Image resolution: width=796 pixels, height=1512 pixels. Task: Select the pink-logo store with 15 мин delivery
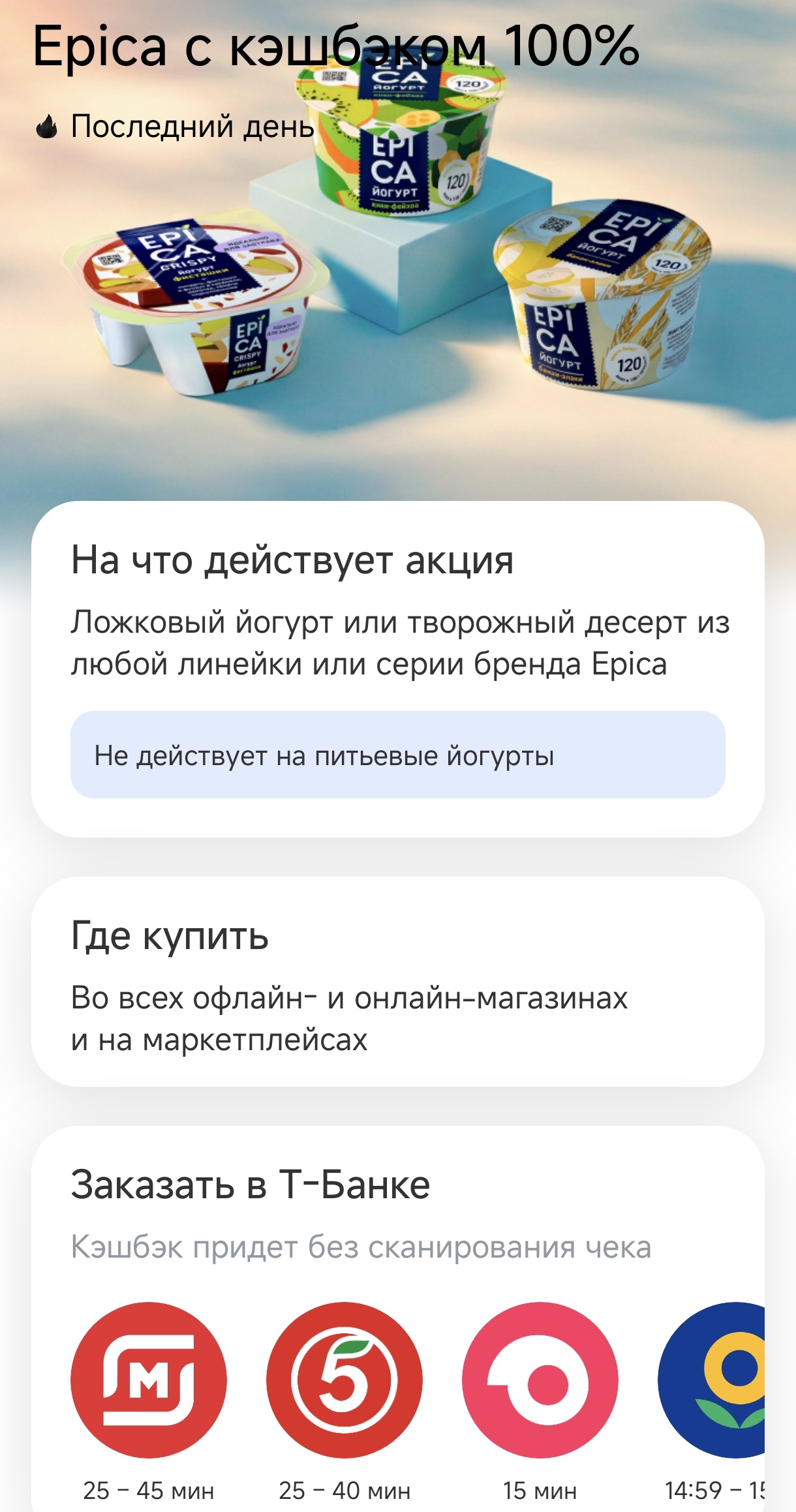tap(540, 1380)
